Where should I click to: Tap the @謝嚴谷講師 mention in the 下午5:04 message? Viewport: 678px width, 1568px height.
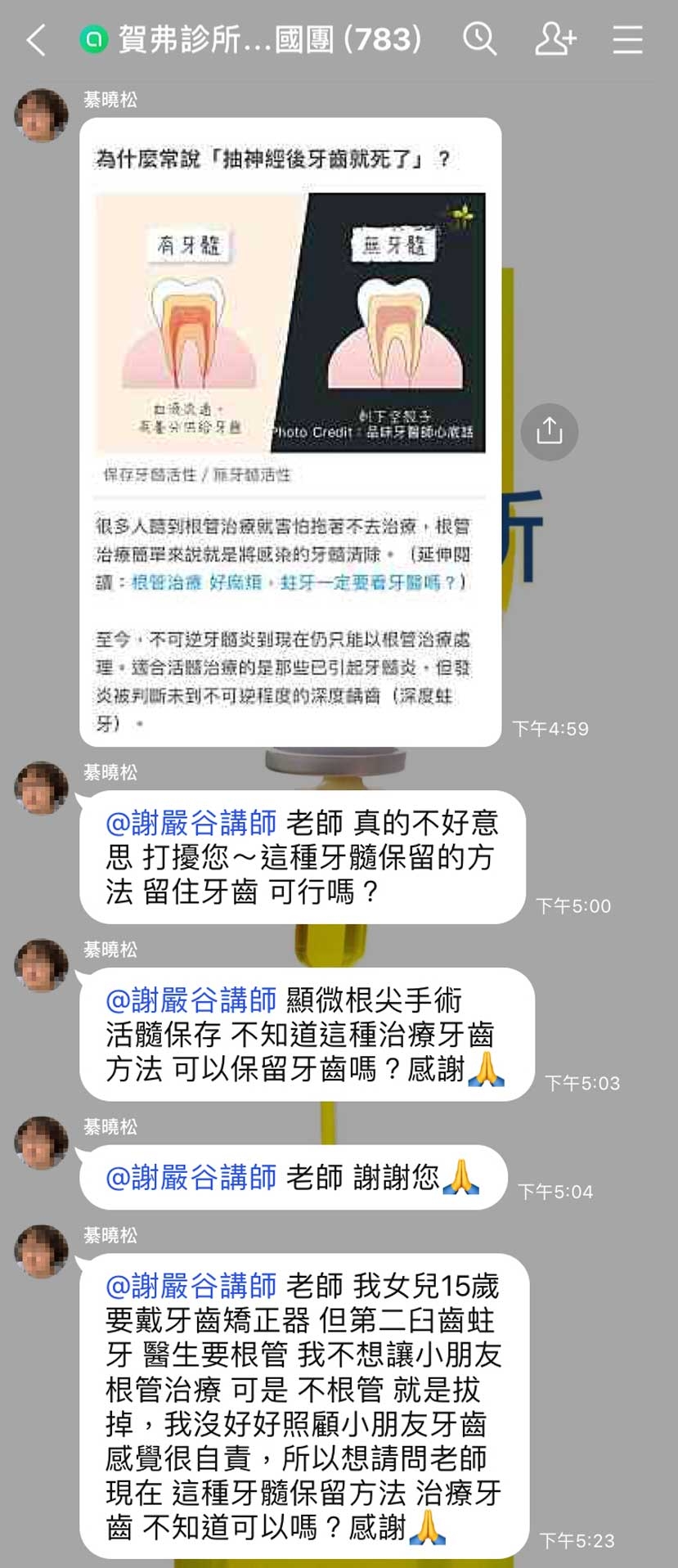(191, 1177)
